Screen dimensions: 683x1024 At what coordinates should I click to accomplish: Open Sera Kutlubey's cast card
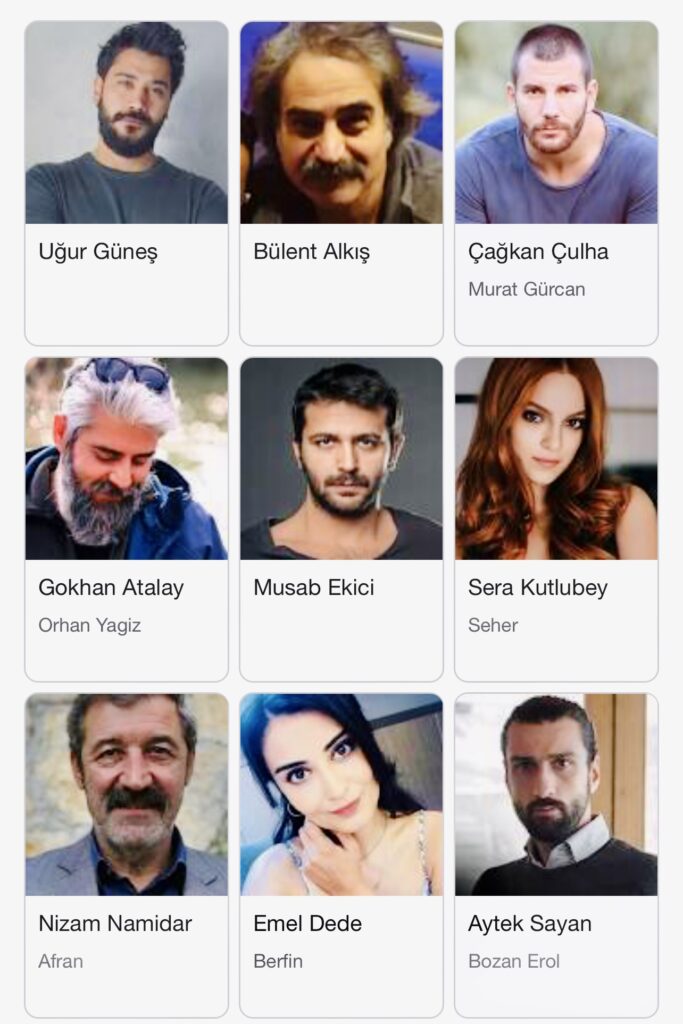coord(556,520)
